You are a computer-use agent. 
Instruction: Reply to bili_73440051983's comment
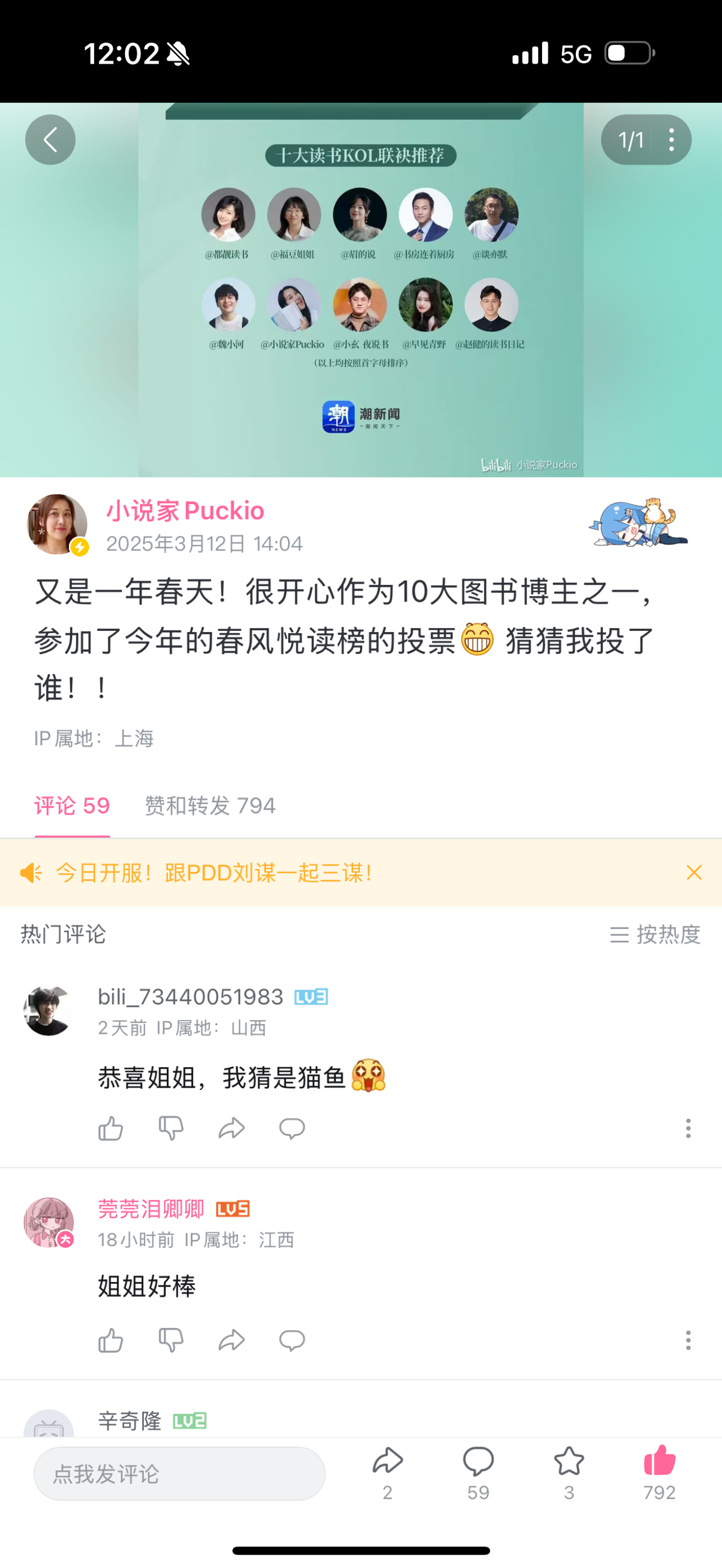click(x=292, y=1129)
